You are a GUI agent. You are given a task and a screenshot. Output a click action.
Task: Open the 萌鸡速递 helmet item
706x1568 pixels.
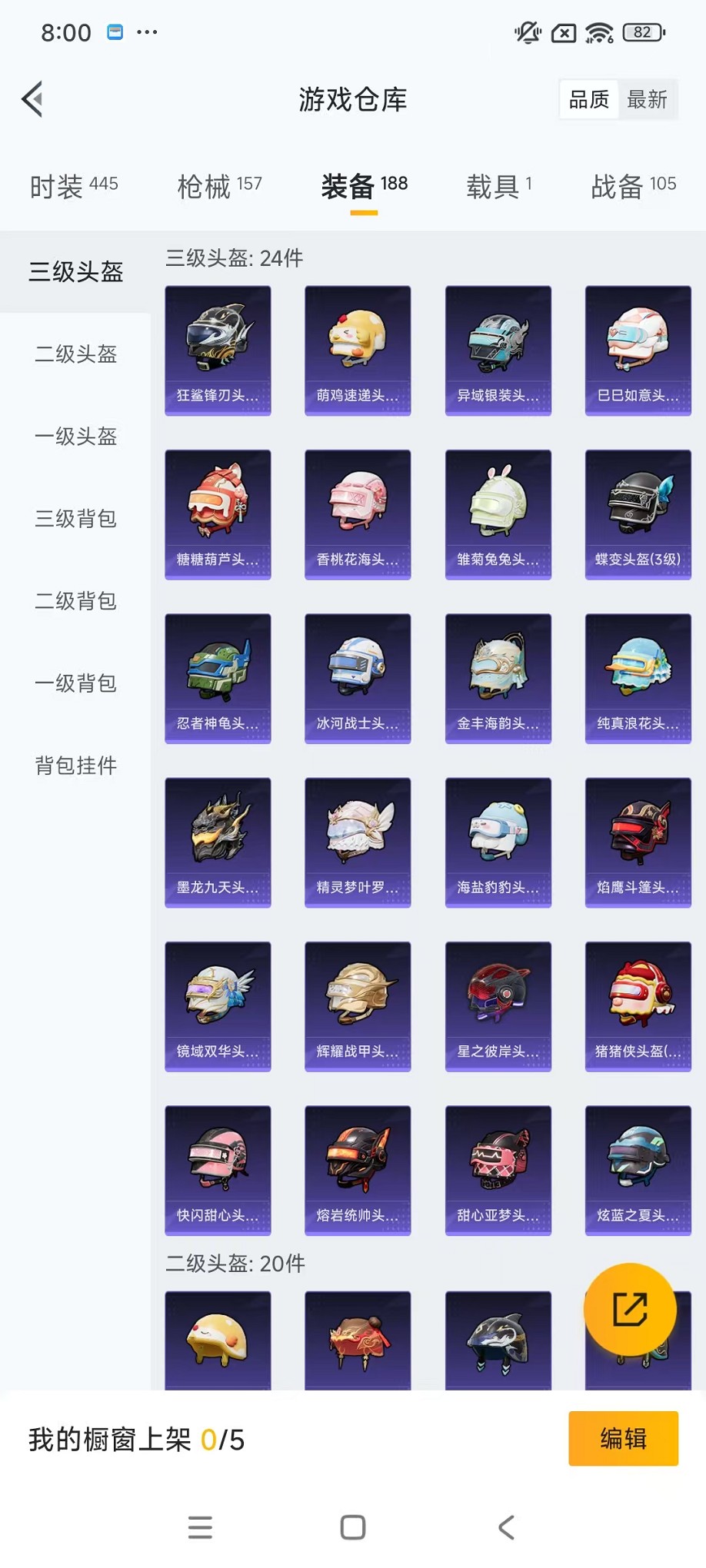pyautogui.click(x=358, y=350)
